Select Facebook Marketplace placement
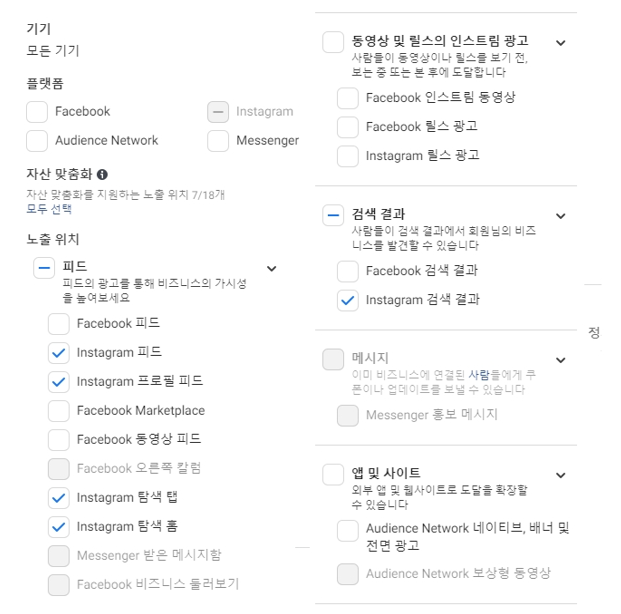 59,411
